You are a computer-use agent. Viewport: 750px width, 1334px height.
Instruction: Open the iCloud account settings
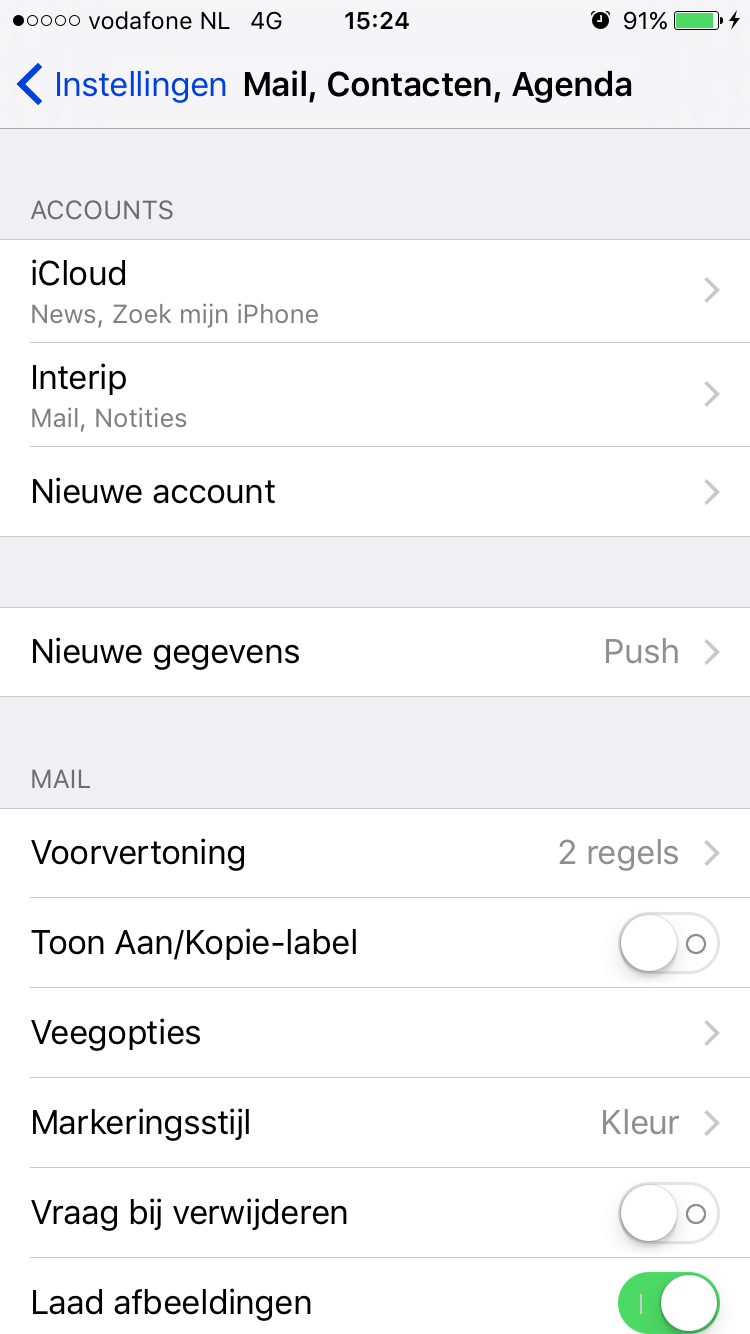(x=375, y=291)
